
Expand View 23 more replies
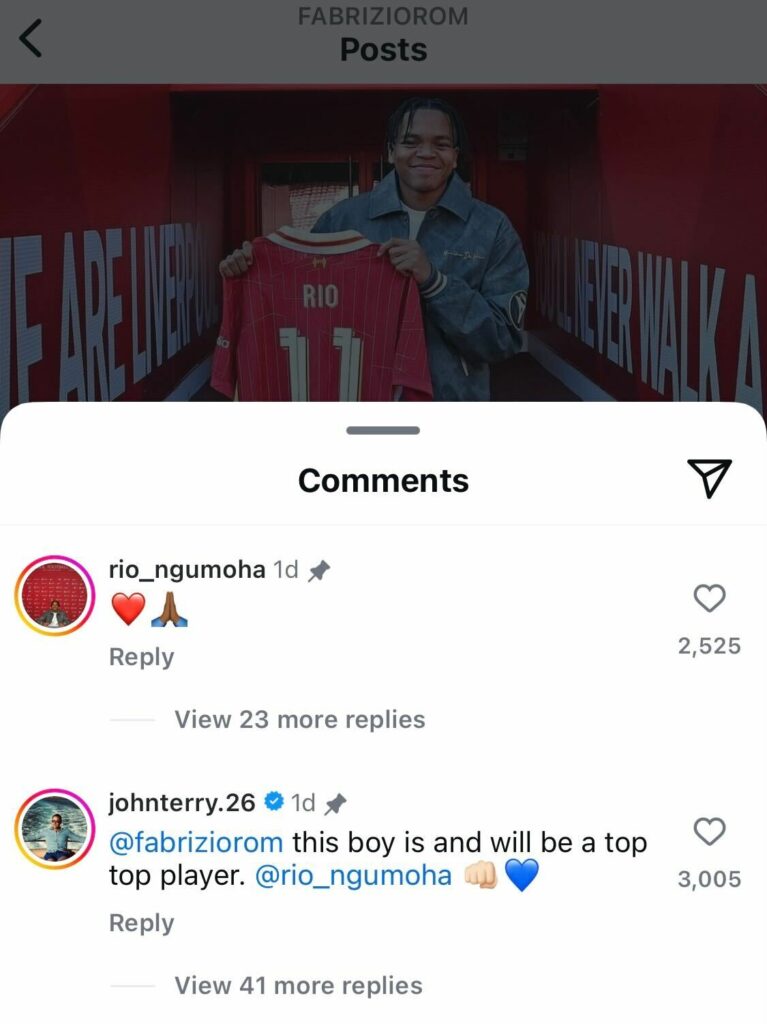(299, 719)
